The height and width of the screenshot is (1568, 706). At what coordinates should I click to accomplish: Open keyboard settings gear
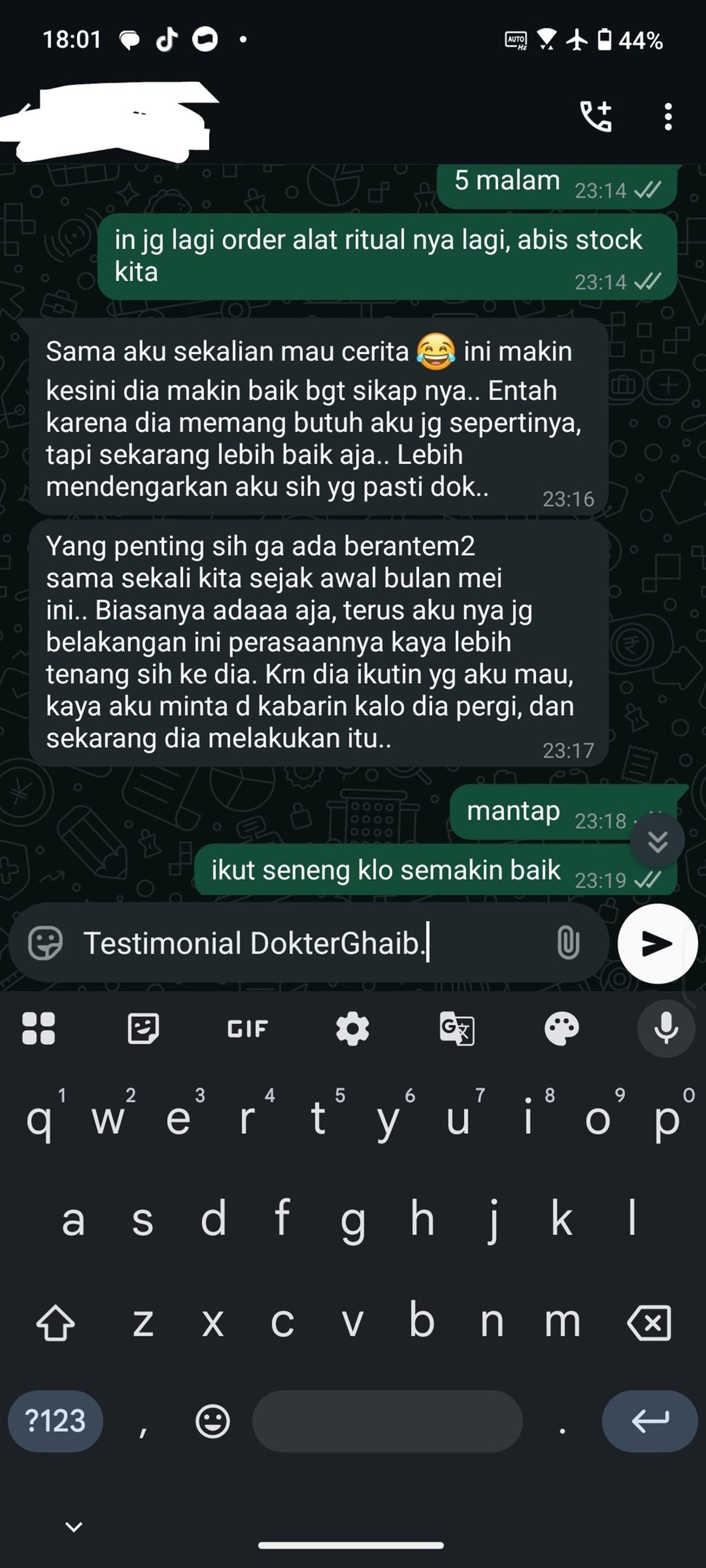click(x=352, y=1029)
